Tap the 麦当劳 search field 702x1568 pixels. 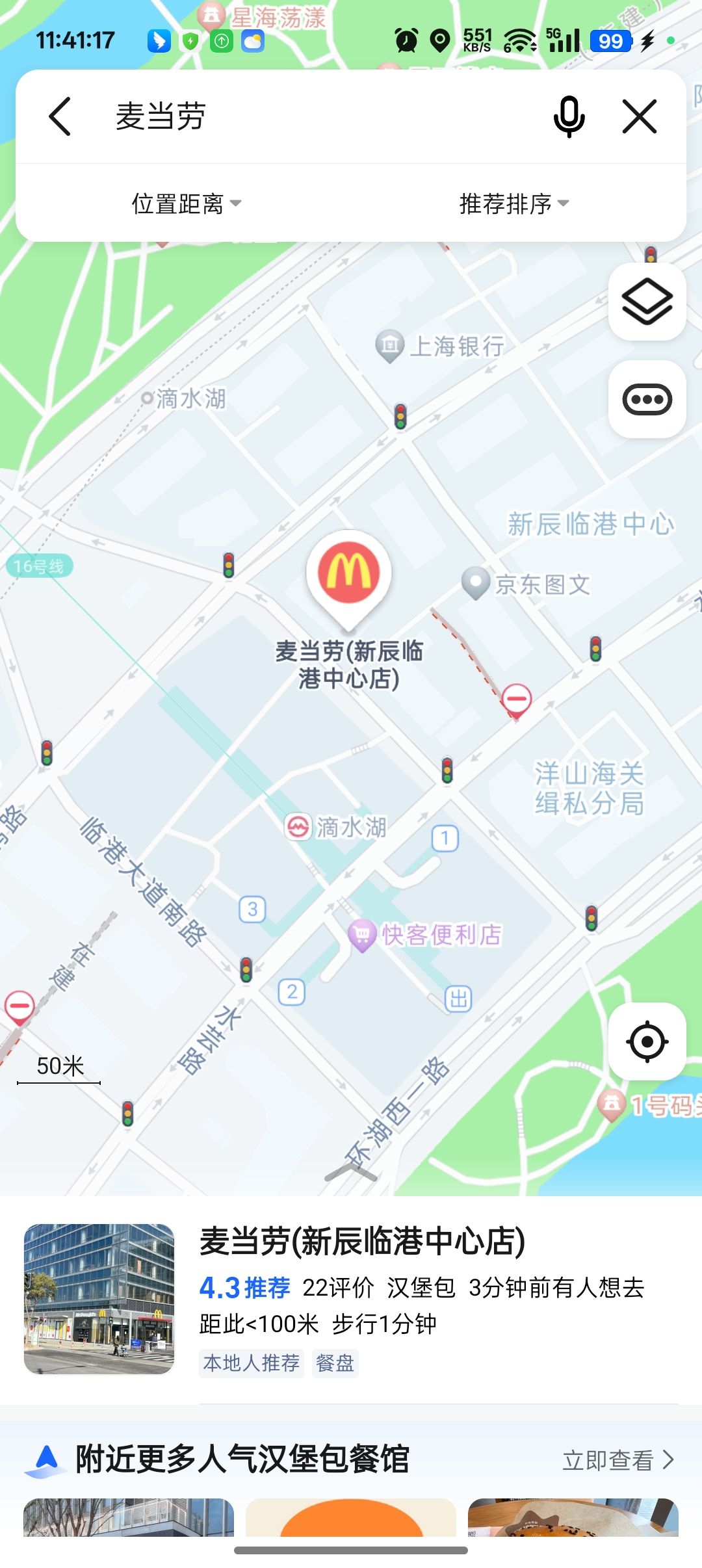click(x=312, y=117)
